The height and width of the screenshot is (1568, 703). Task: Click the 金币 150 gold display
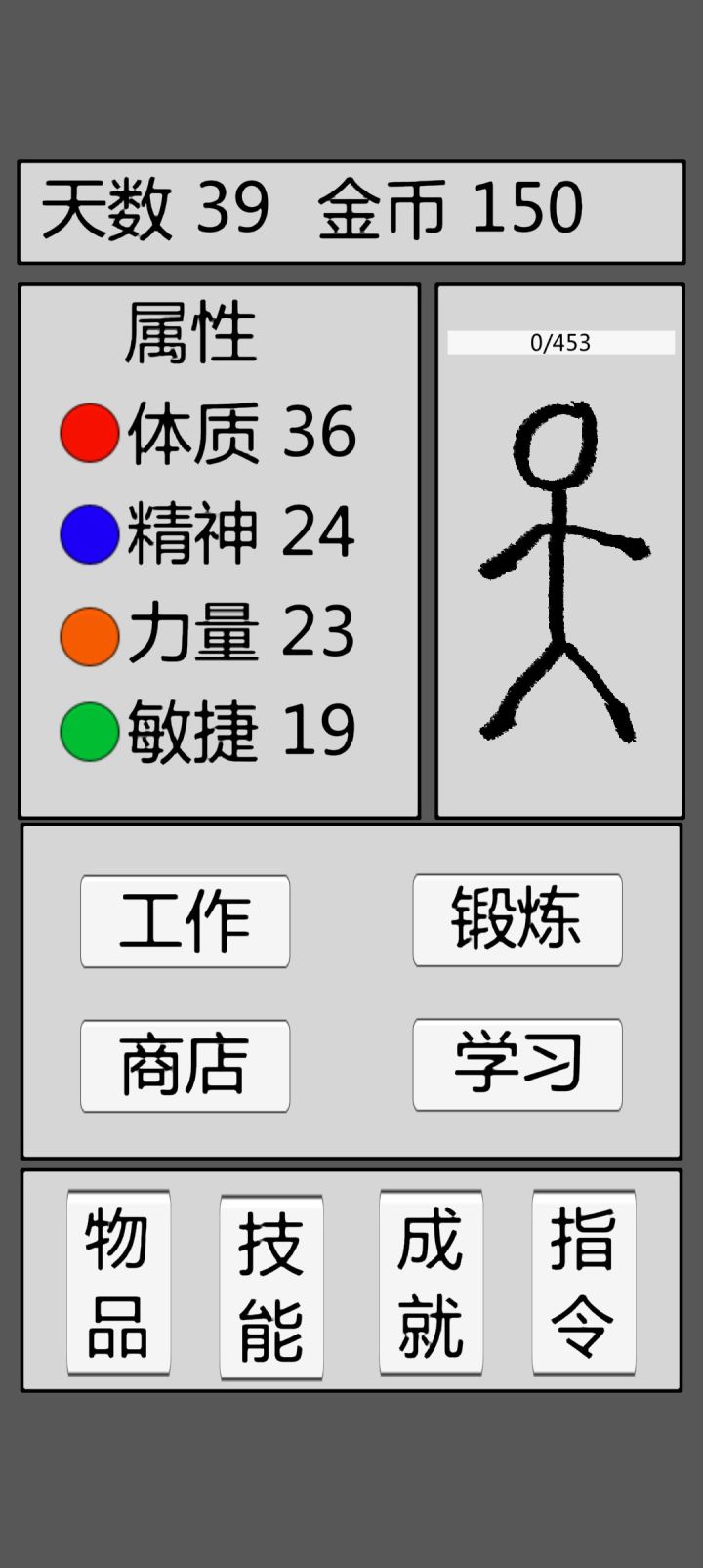pos(452,207)
